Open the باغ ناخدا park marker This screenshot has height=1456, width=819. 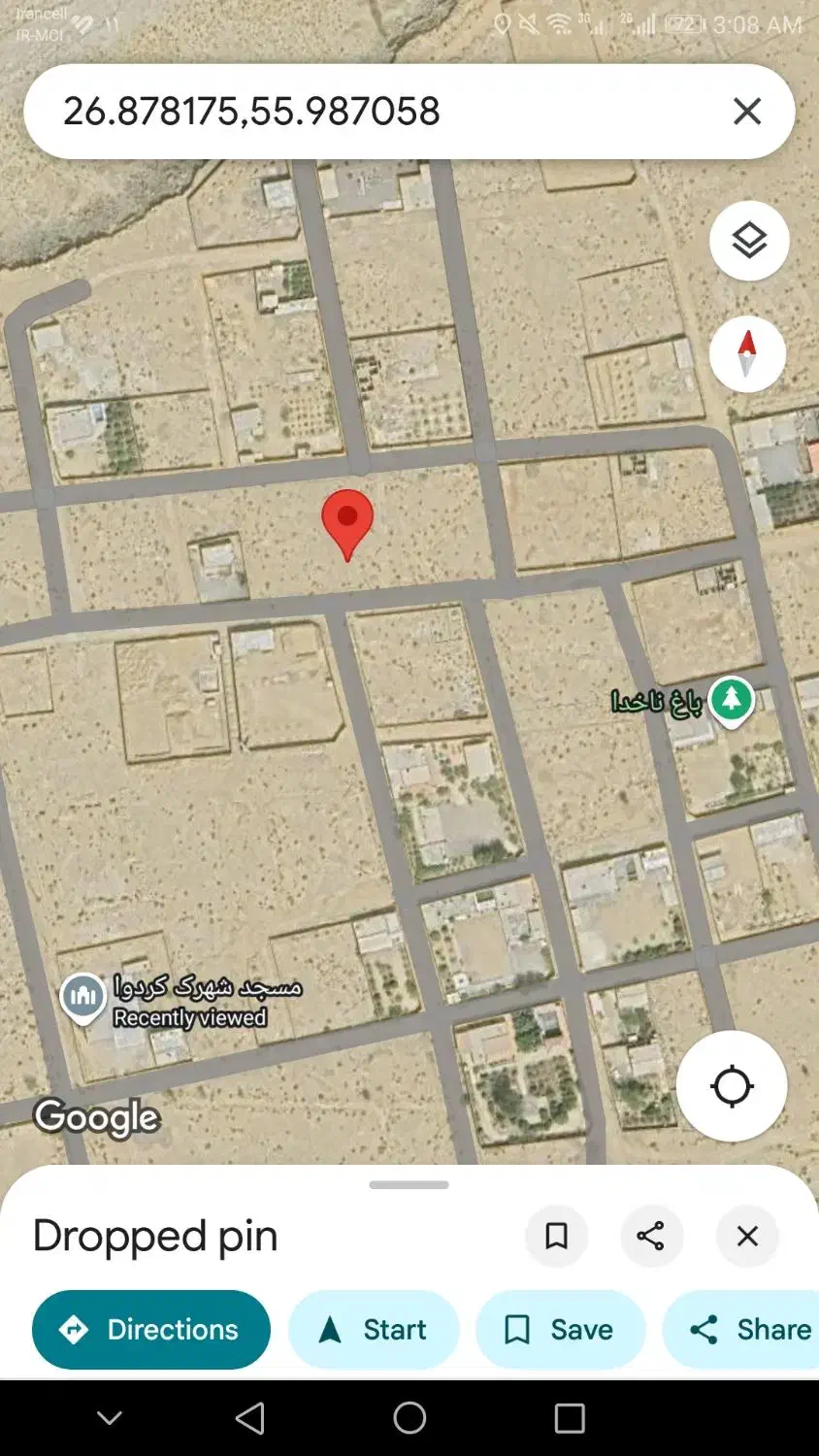(732, 700)
